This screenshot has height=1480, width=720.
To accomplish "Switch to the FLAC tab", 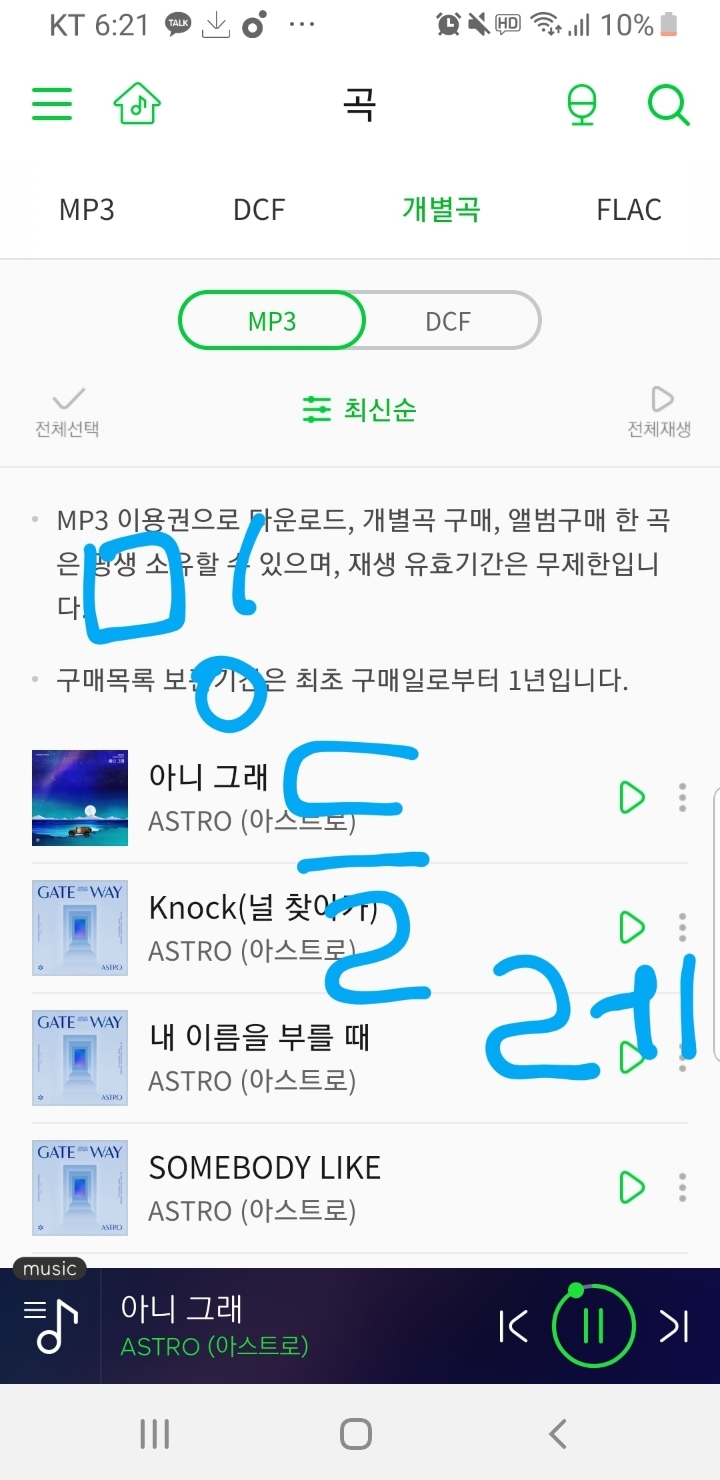I will (629, 210).
